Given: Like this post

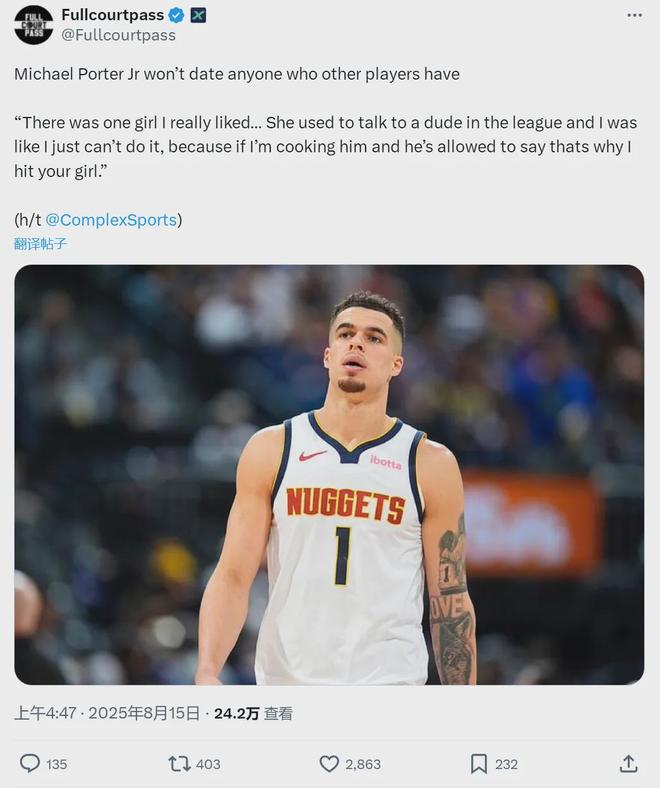Looking at the screenshot, I should 329,763.
